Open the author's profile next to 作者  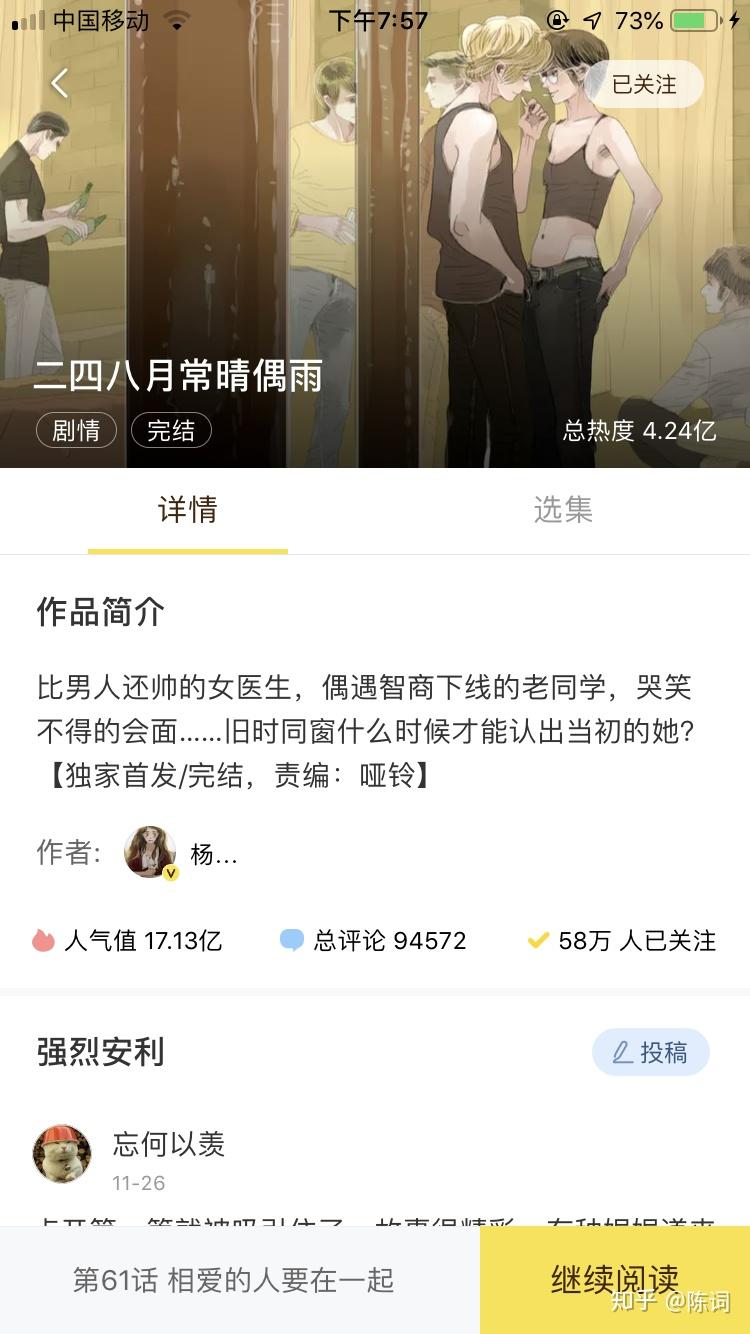coord(150,853)
